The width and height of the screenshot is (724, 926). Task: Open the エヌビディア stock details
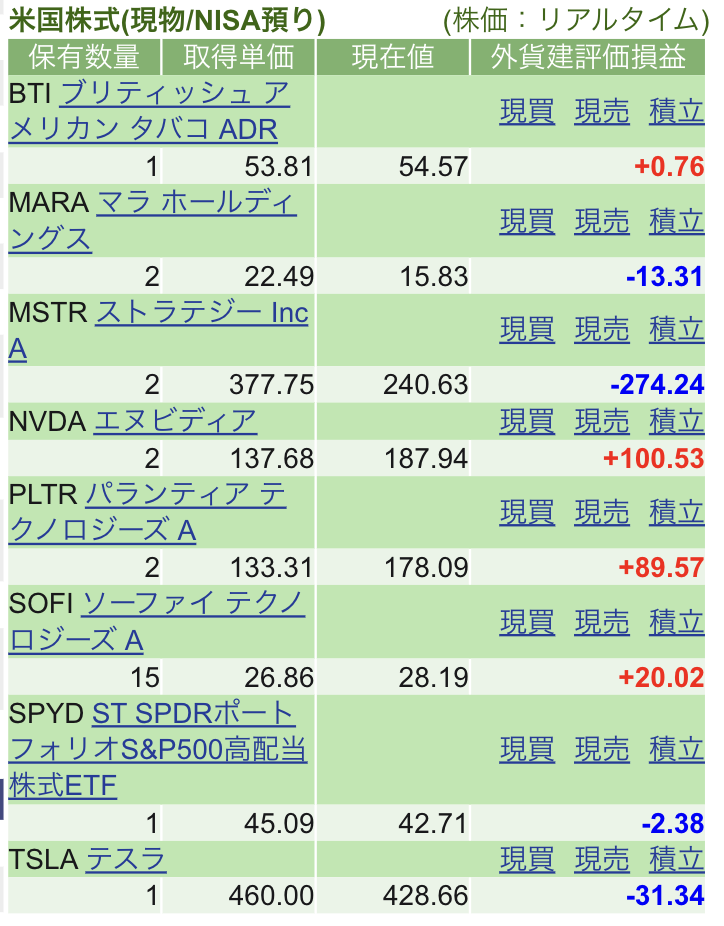tap(175, 421)
